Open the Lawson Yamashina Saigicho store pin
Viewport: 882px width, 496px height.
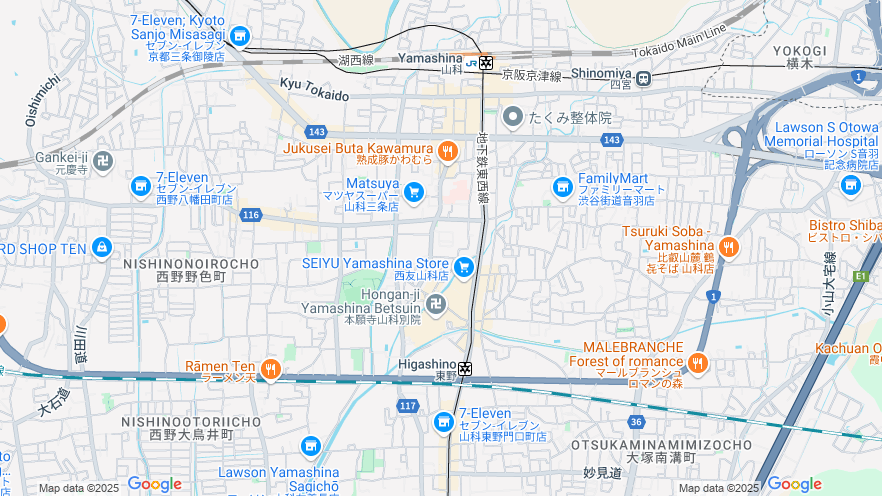[x=311, y=446]
